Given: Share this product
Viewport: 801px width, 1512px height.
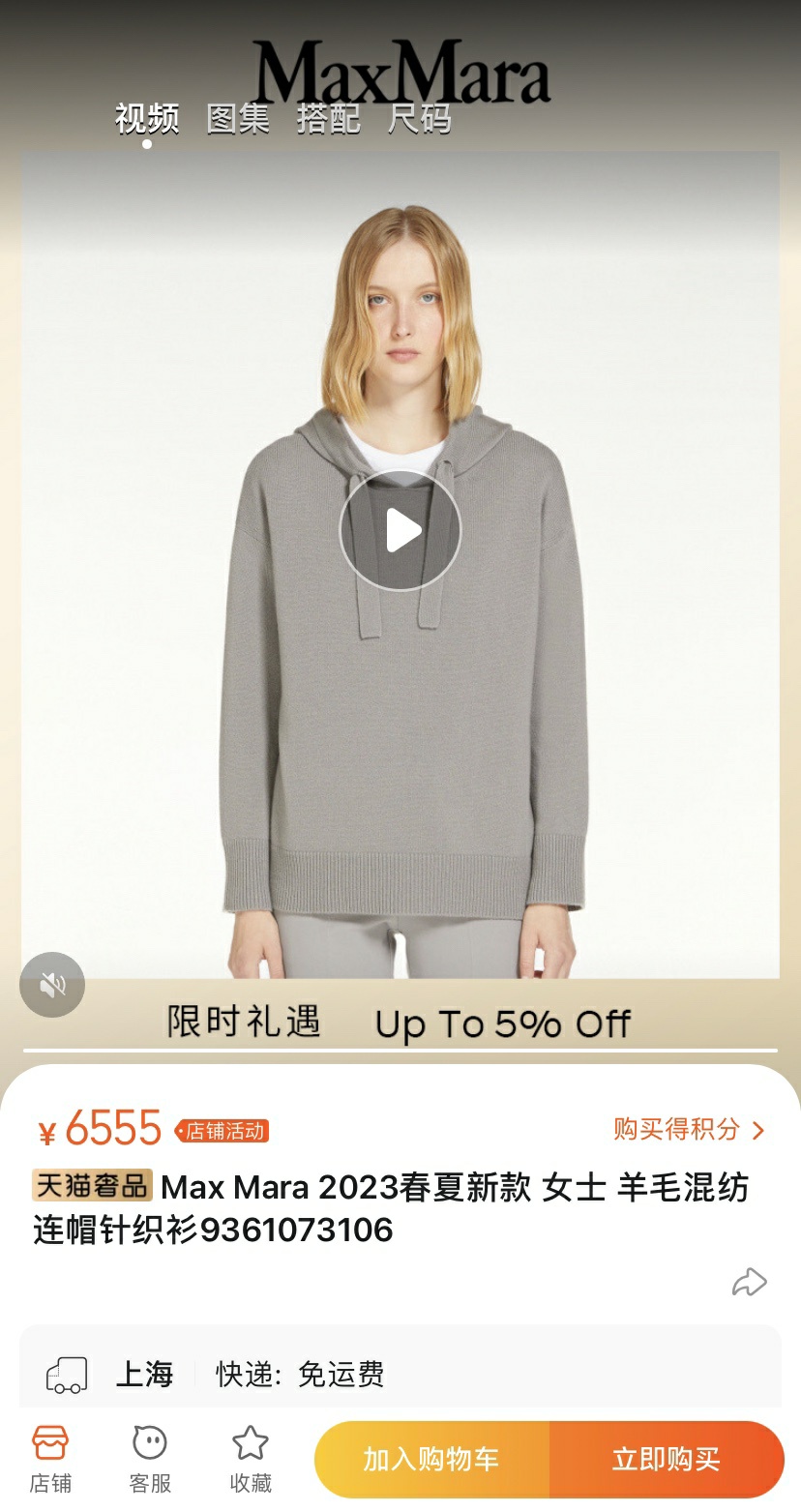Looking at the screenshot, I should (x=749, y=1283).
